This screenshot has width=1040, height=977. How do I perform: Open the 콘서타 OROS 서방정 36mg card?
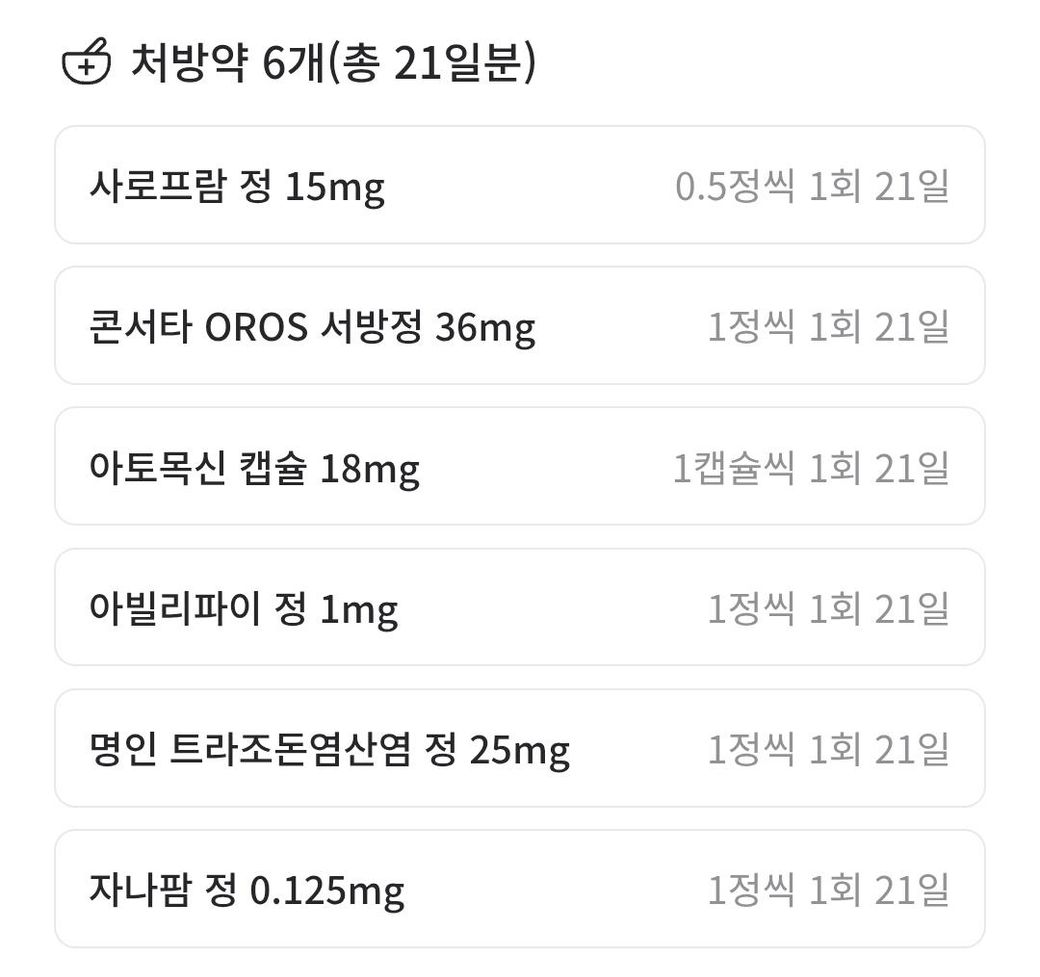[519, 326]
